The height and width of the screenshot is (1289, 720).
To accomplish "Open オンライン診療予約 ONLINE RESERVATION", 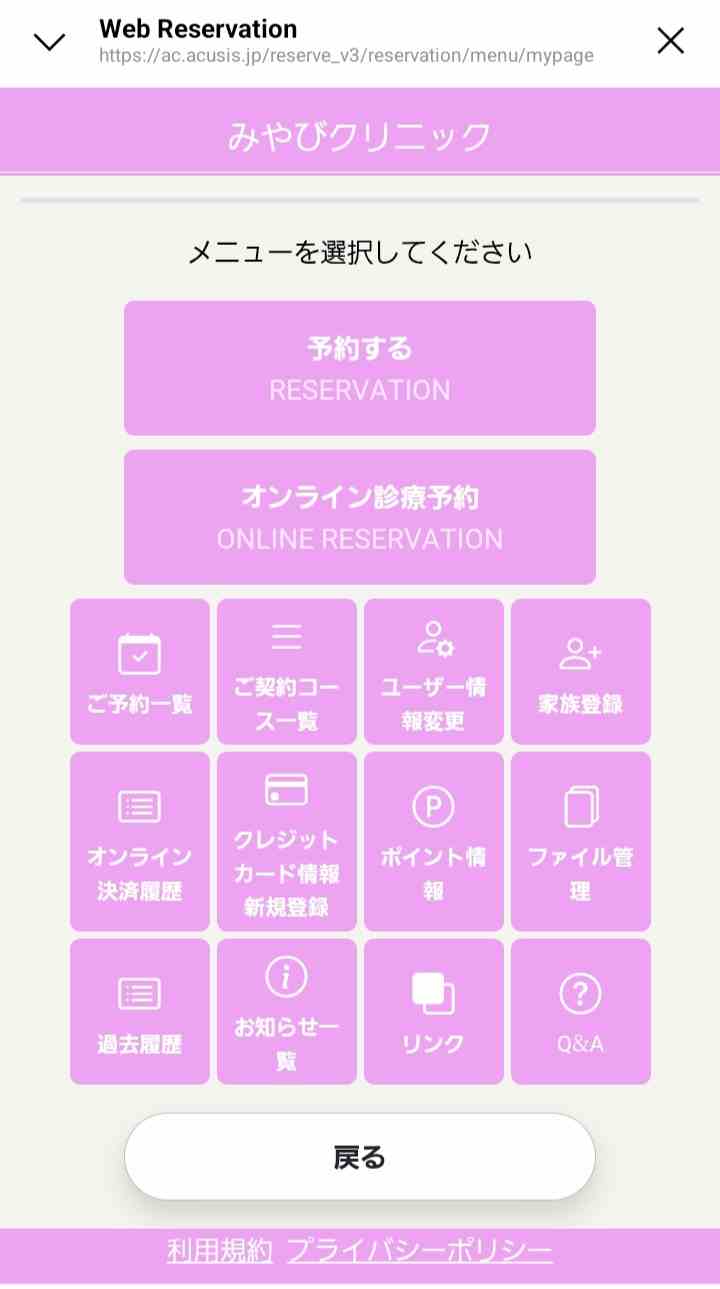I will tap(360, 517).
